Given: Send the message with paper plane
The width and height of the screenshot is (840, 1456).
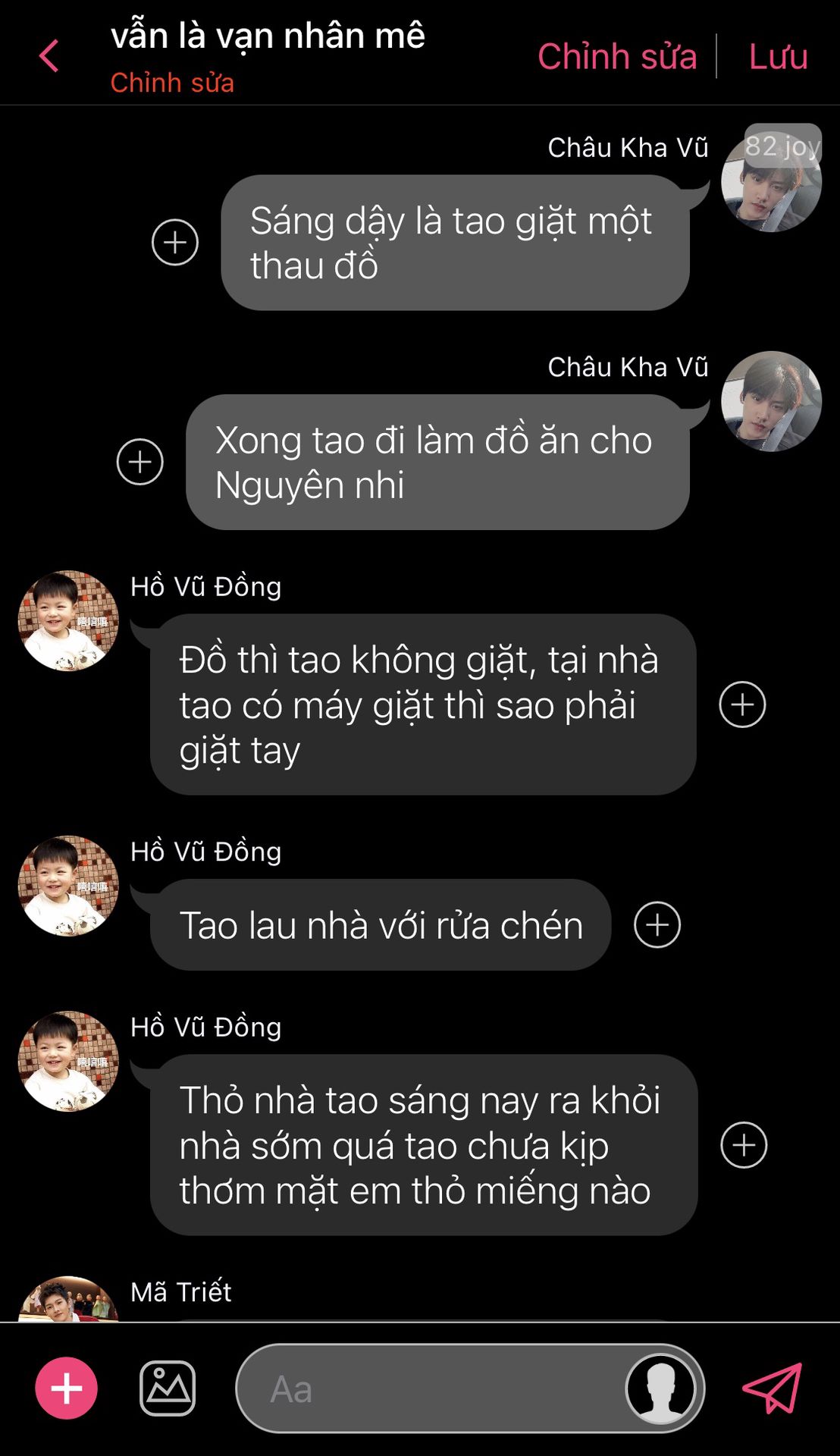Looking at the screenshot, I should point(773,1389).
